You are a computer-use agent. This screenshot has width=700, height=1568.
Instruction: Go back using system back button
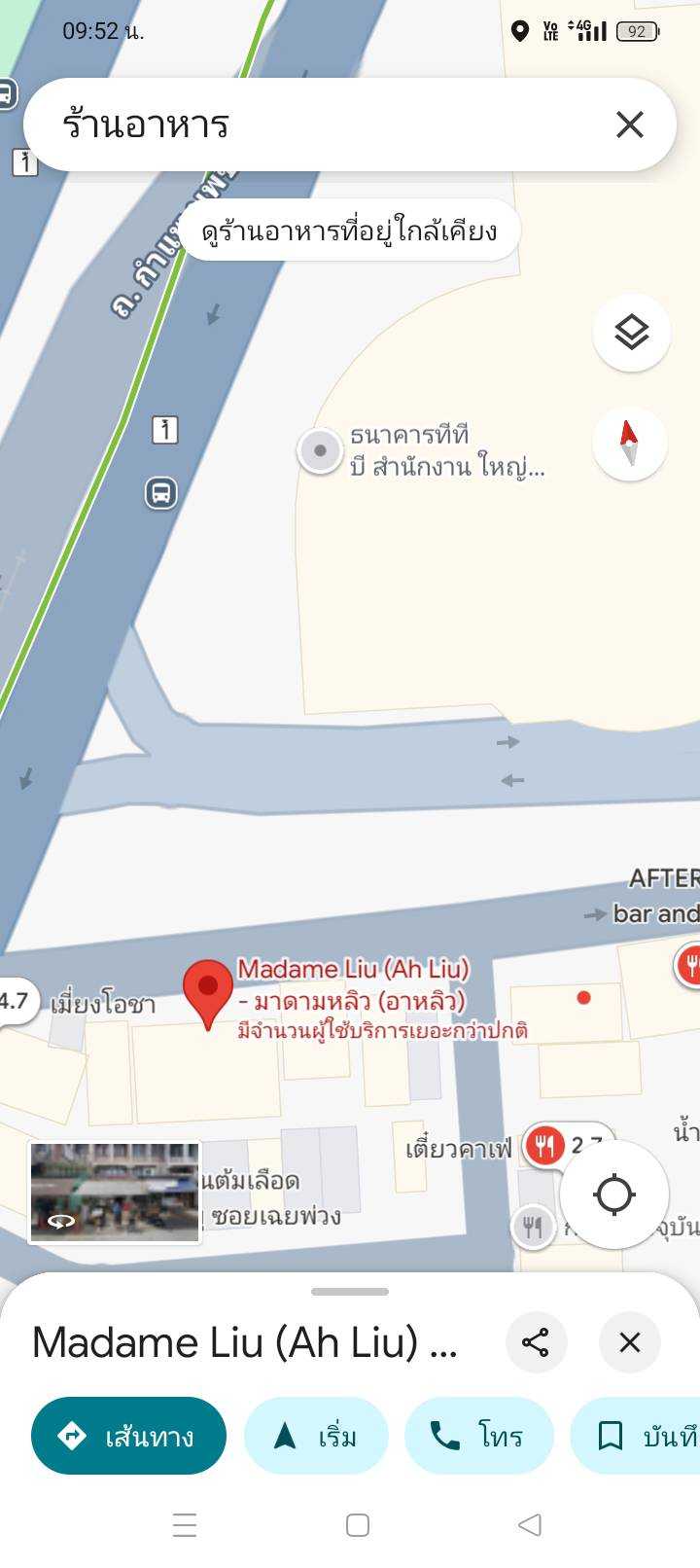coord(529,1524)
